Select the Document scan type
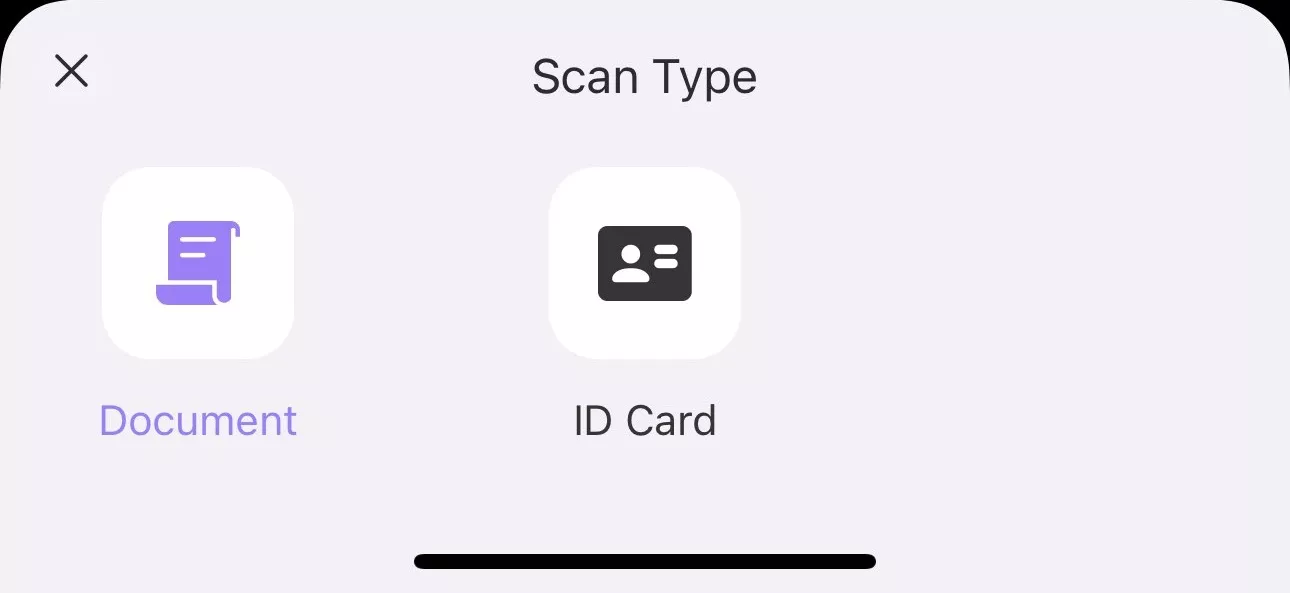This screenshot has height=593, width=1290. pyautogui.click(x=198, y=263)
